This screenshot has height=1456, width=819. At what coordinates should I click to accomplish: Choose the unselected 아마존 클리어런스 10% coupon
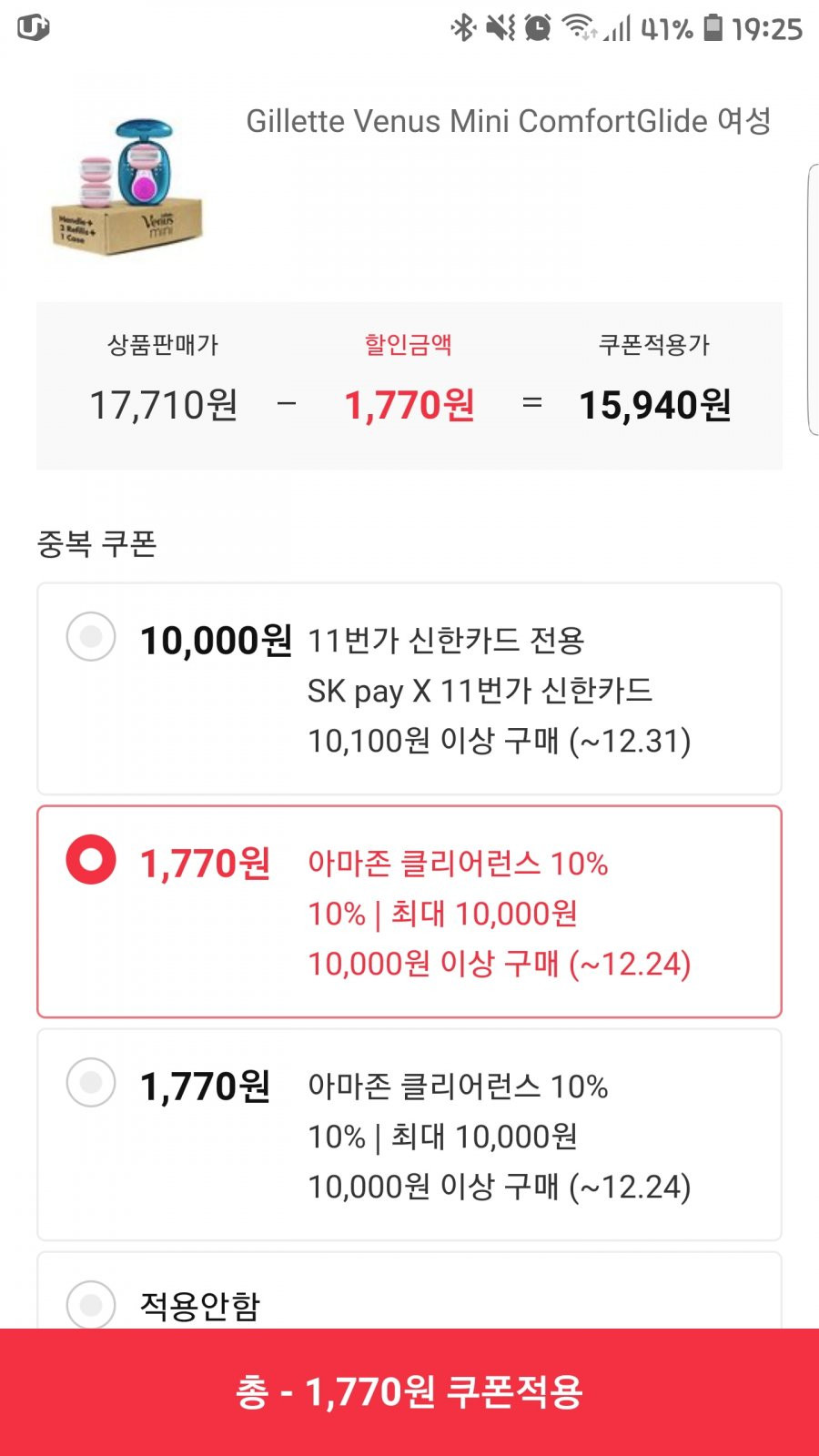click(x=409, y=1135)
